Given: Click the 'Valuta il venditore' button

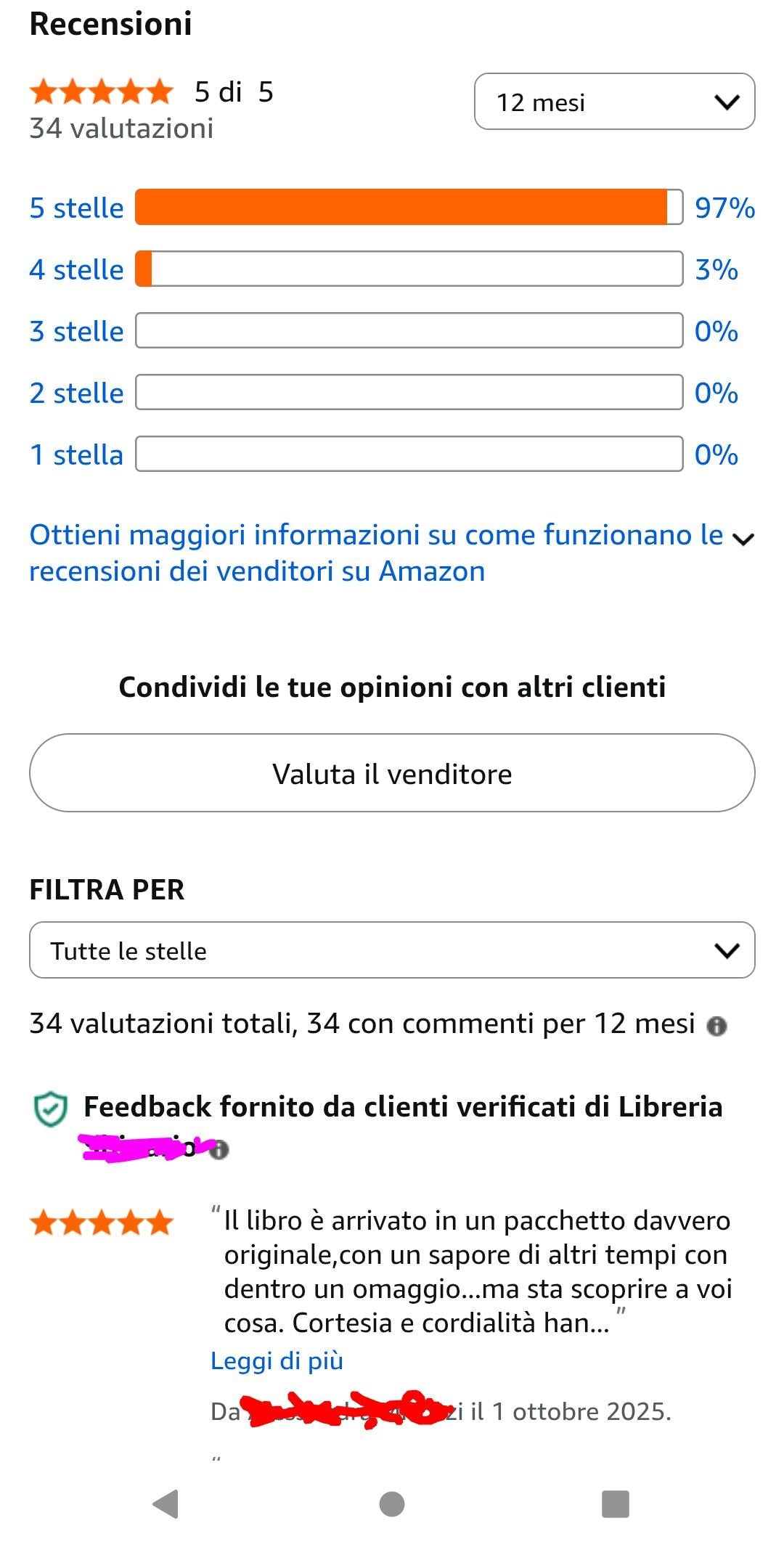Looking at the screenshot, I should point(392,774).
